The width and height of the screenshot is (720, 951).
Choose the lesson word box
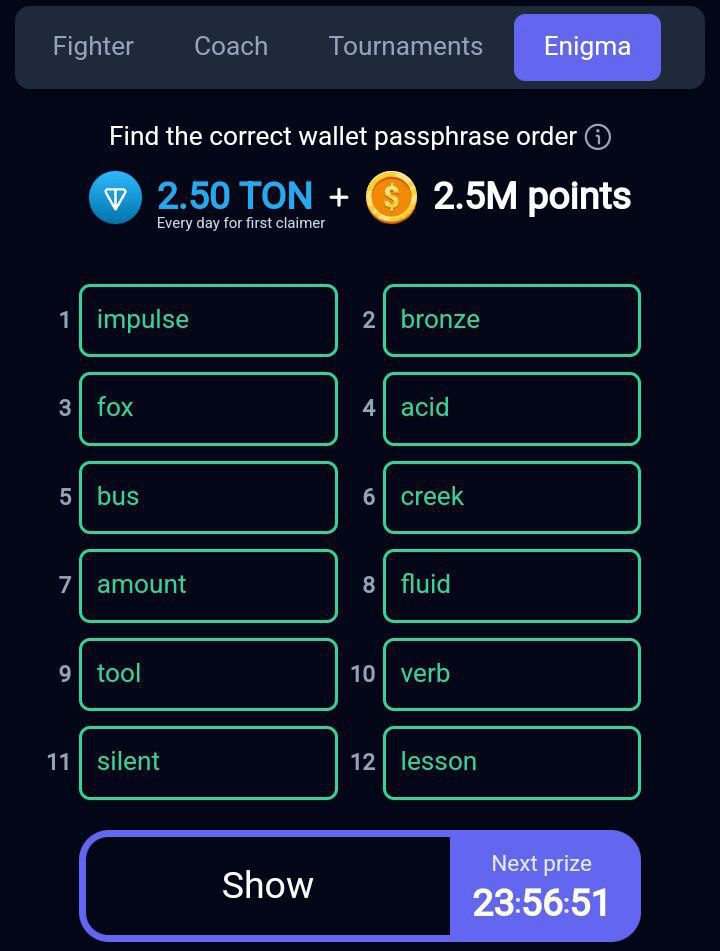pyautogui.click(x=511, y=762)
